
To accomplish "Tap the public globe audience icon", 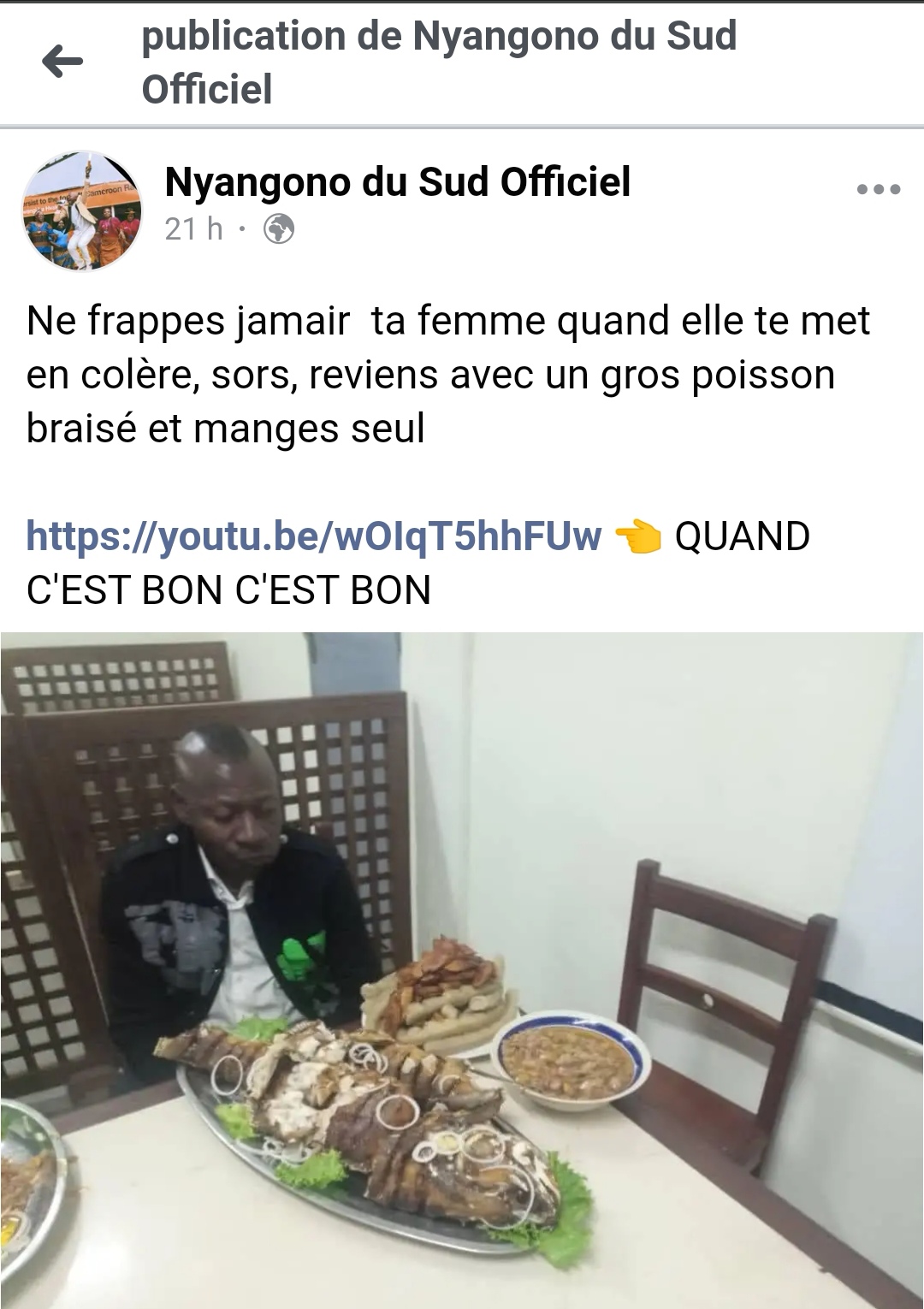I will [x=279, y=229].
